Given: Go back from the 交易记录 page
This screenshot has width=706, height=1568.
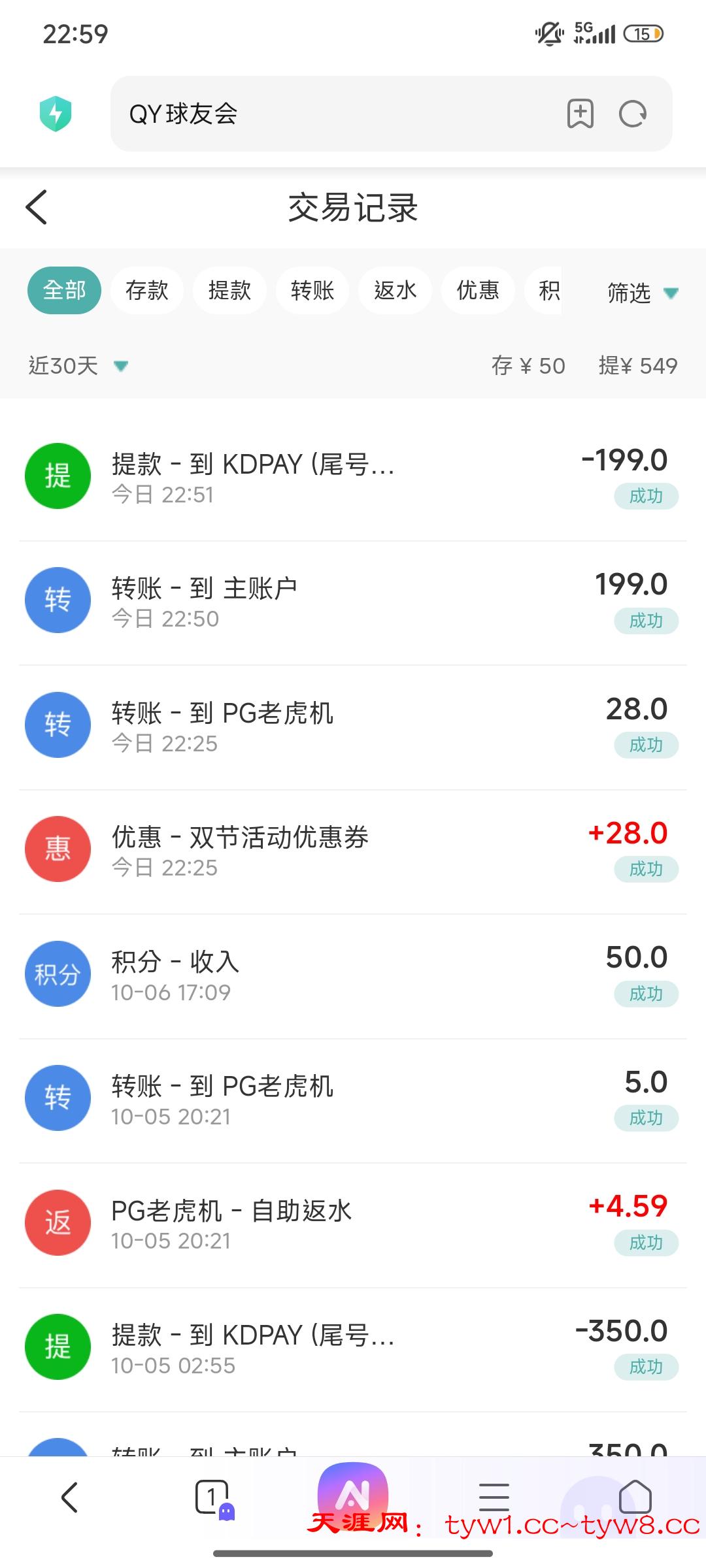Looking at the screenshot, I should 37,208.
